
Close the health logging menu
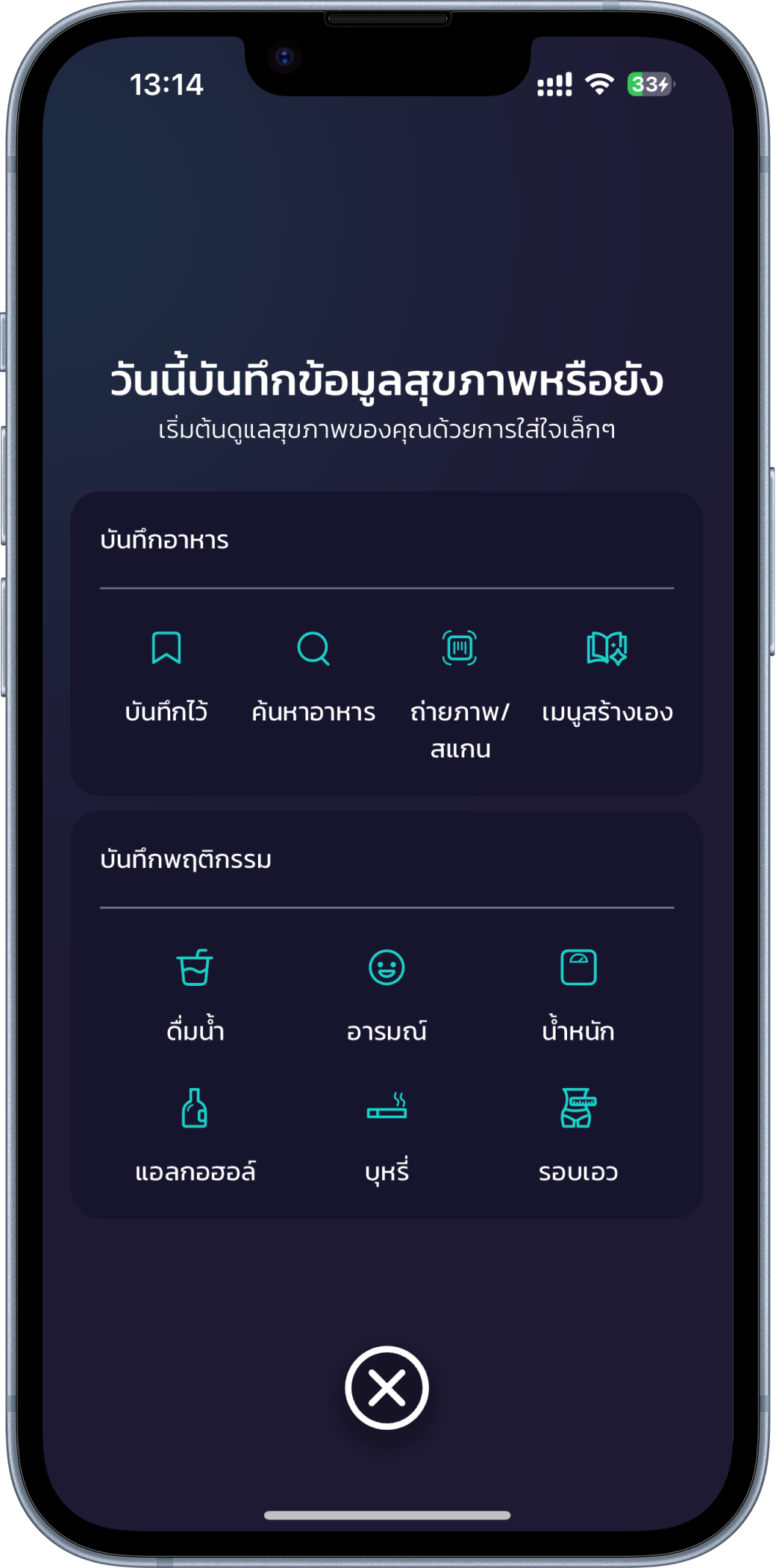387,1388
